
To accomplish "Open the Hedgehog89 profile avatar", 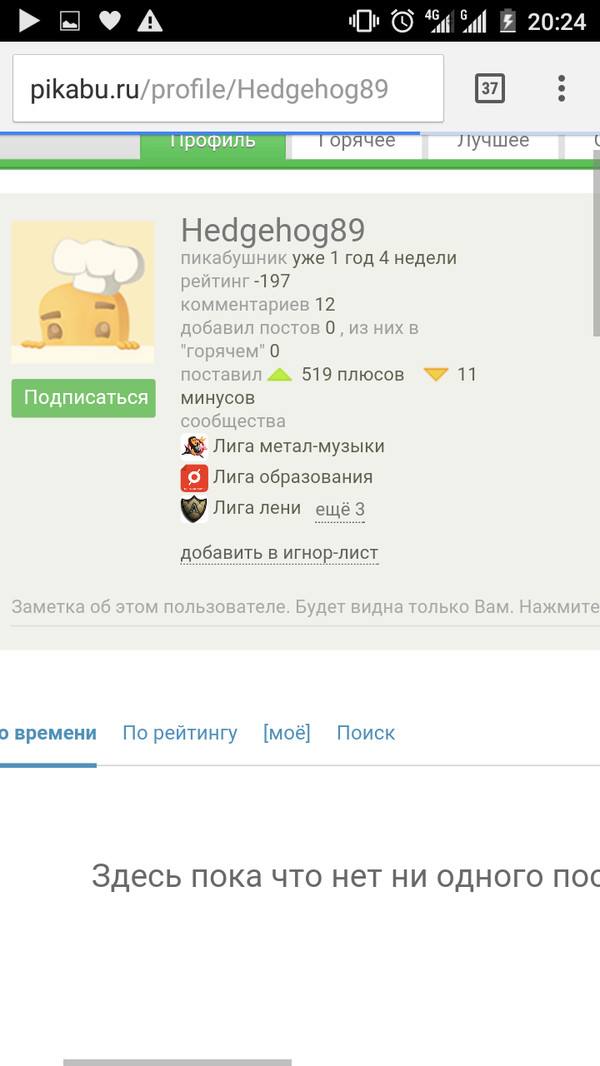I will 83,292.
